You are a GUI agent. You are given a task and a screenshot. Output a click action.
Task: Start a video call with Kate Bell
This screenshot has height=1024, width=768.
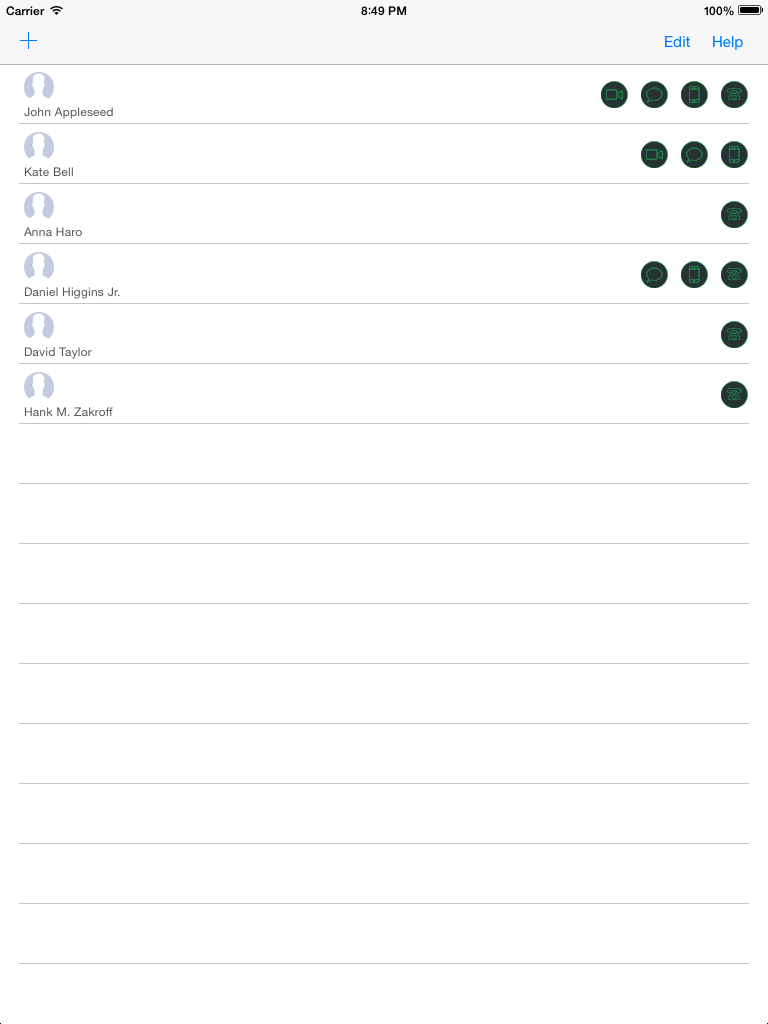click(654, 155)
